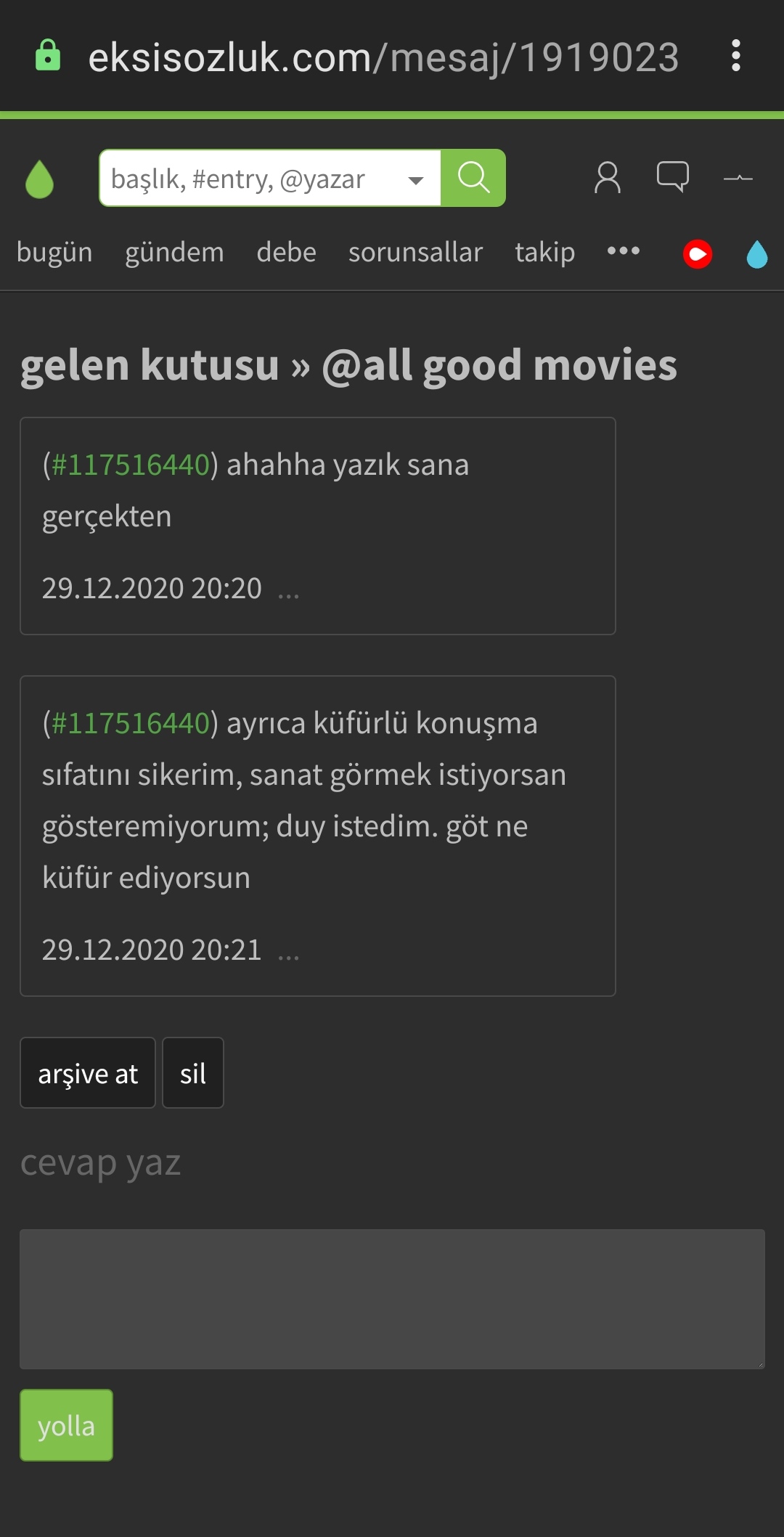Screen dimensions: 784x1537
Task: Open the browser overflow menu
Action: (x=736, y=56)
